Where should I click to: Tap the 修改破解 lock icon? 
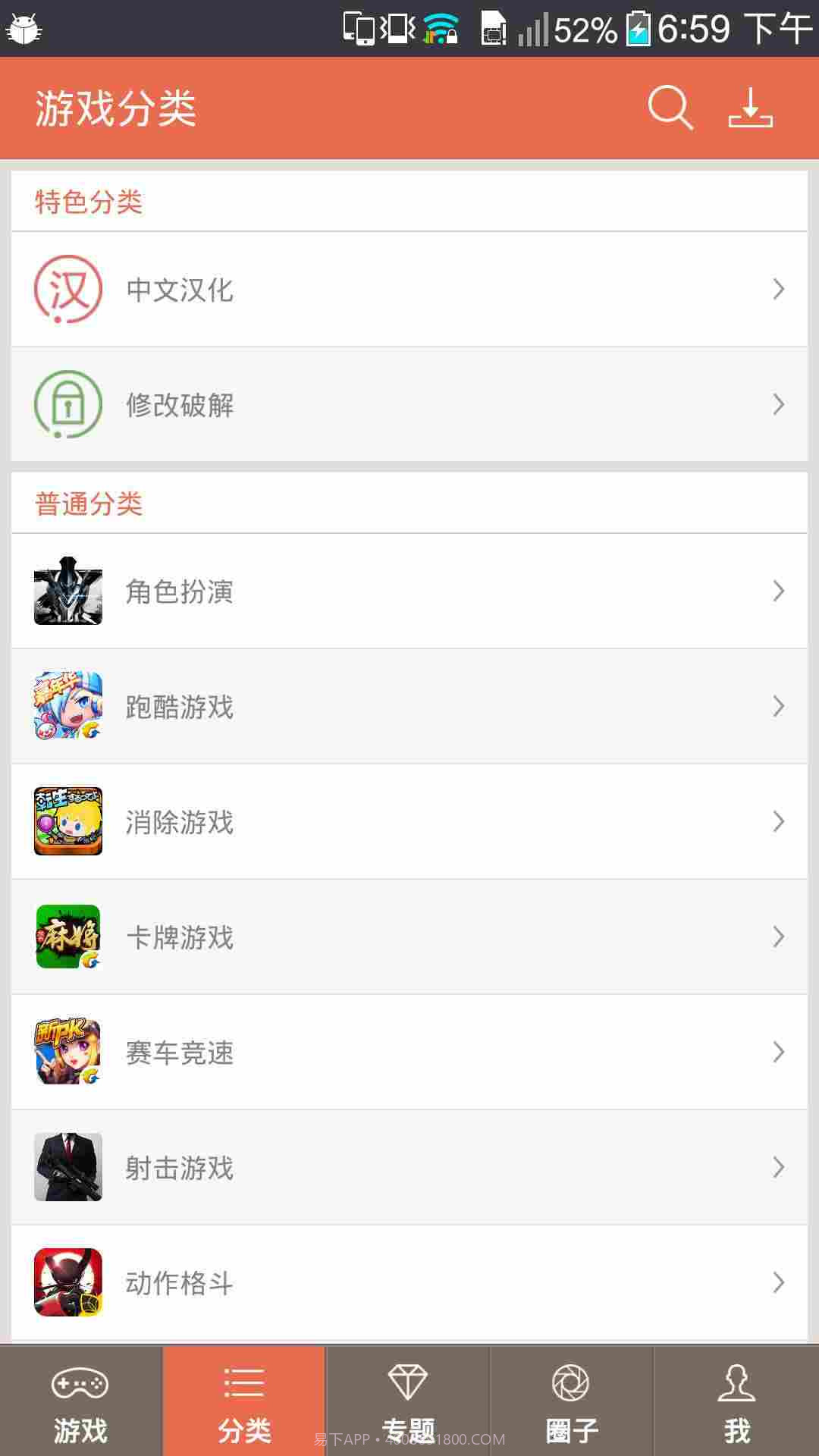coord(67,405)
